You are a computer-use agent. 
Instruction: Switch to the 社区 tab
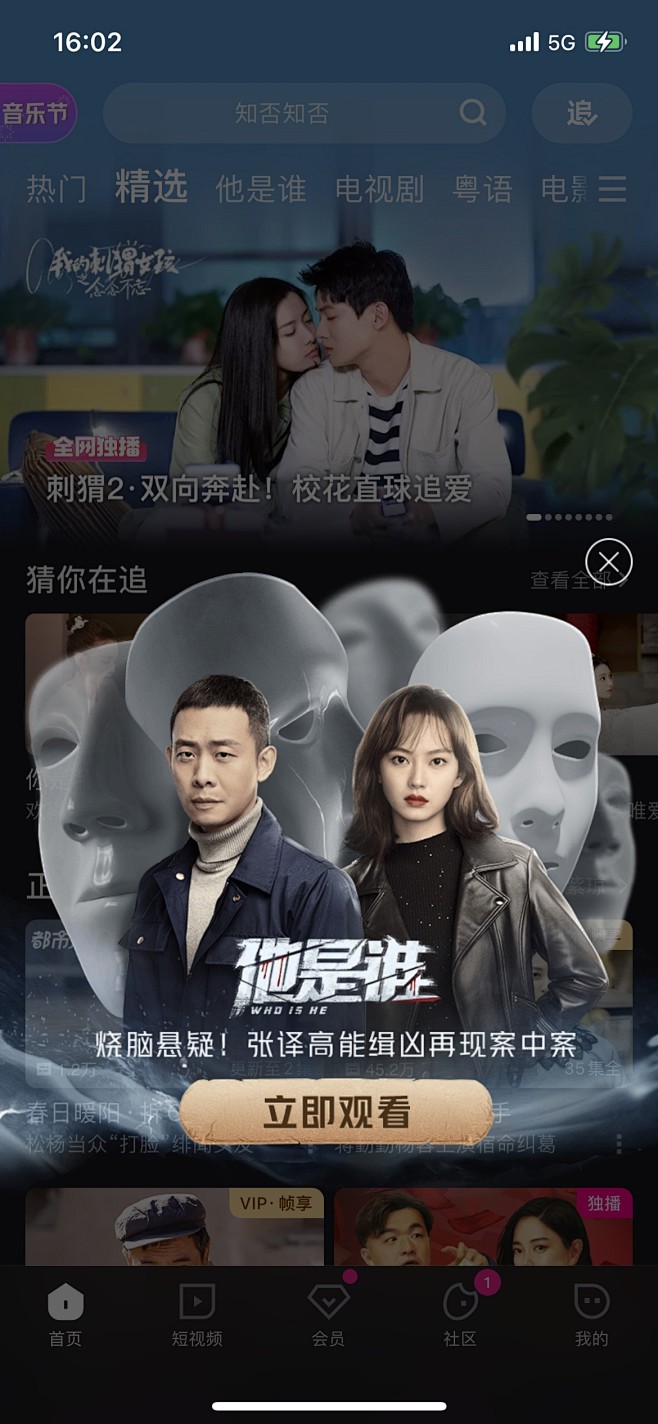click(460, 1315)
